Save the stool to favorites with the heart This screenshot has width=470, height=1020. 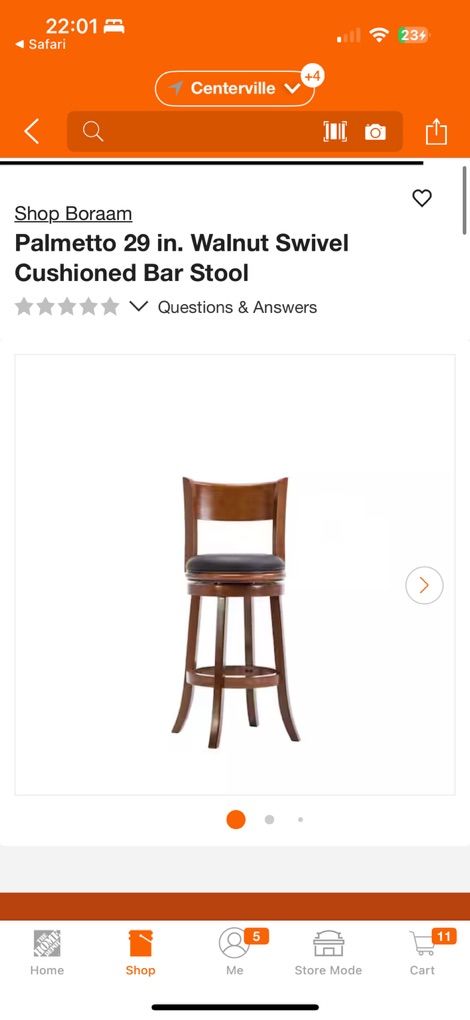pos(422,198)
